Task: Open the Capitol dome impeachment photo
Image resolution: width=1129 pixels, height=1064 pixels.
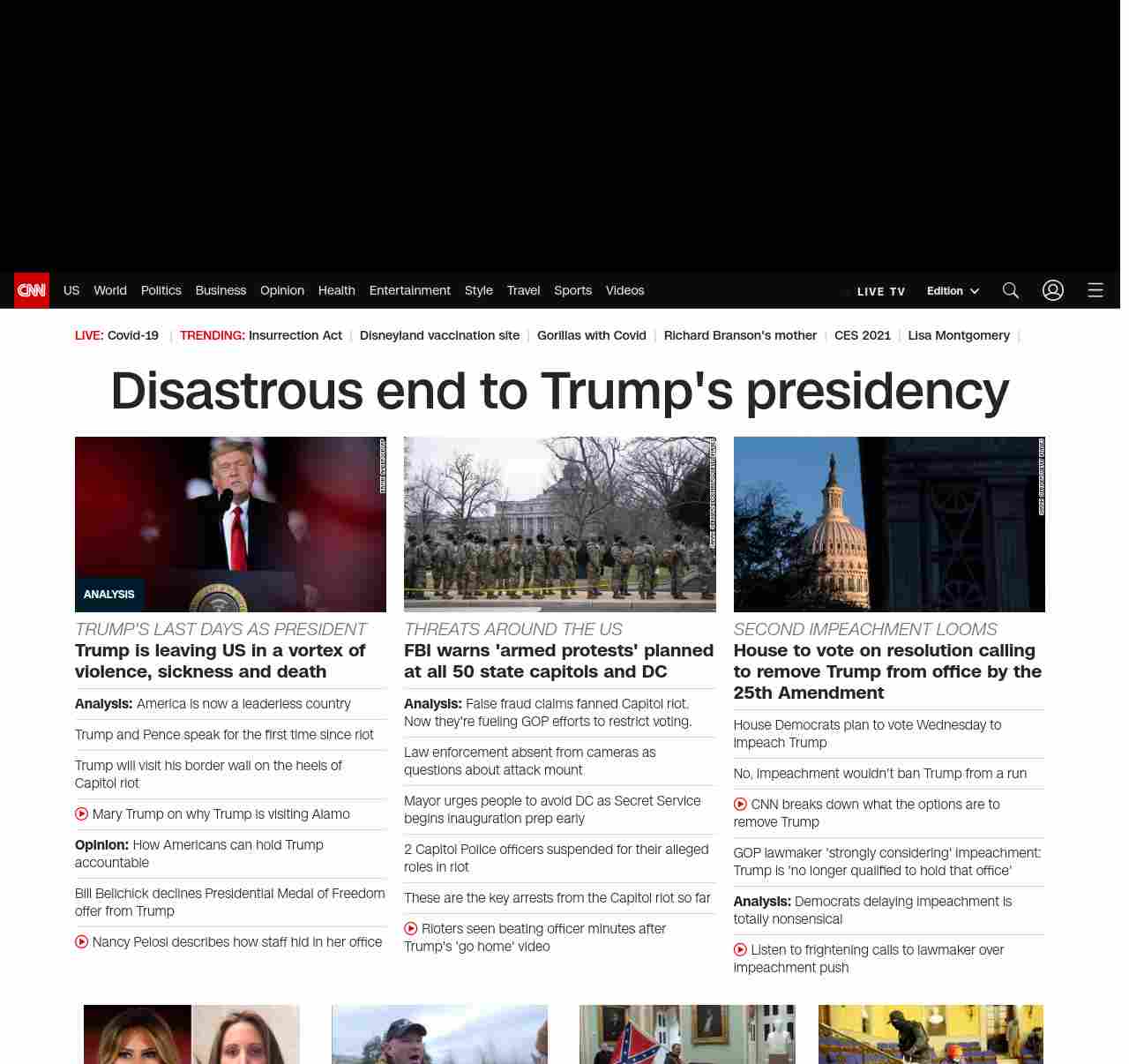Action: tap(889, 524)
